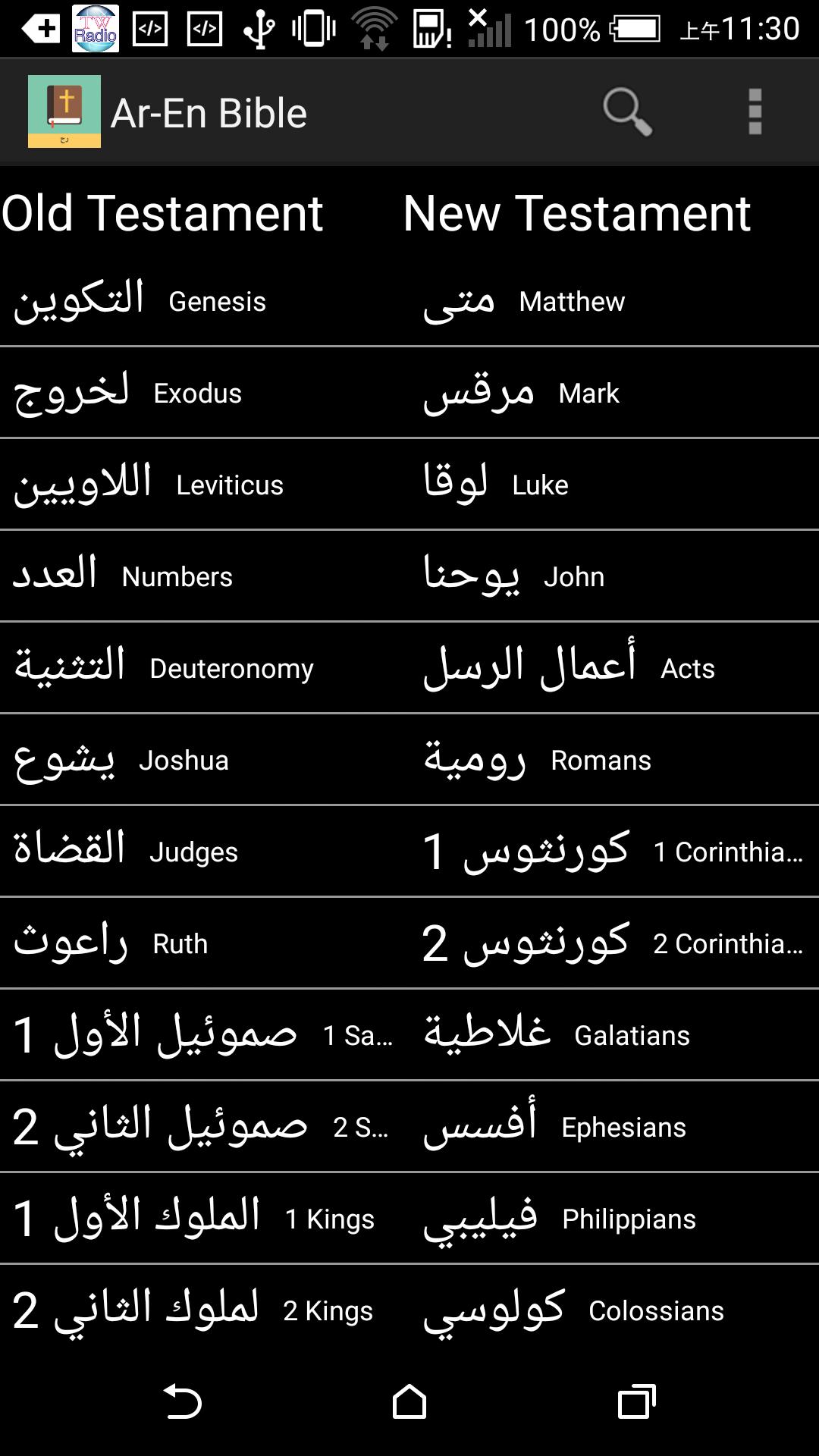Open Deuteronomy
Screen dimensions: 819x1456
click(164, 668)
